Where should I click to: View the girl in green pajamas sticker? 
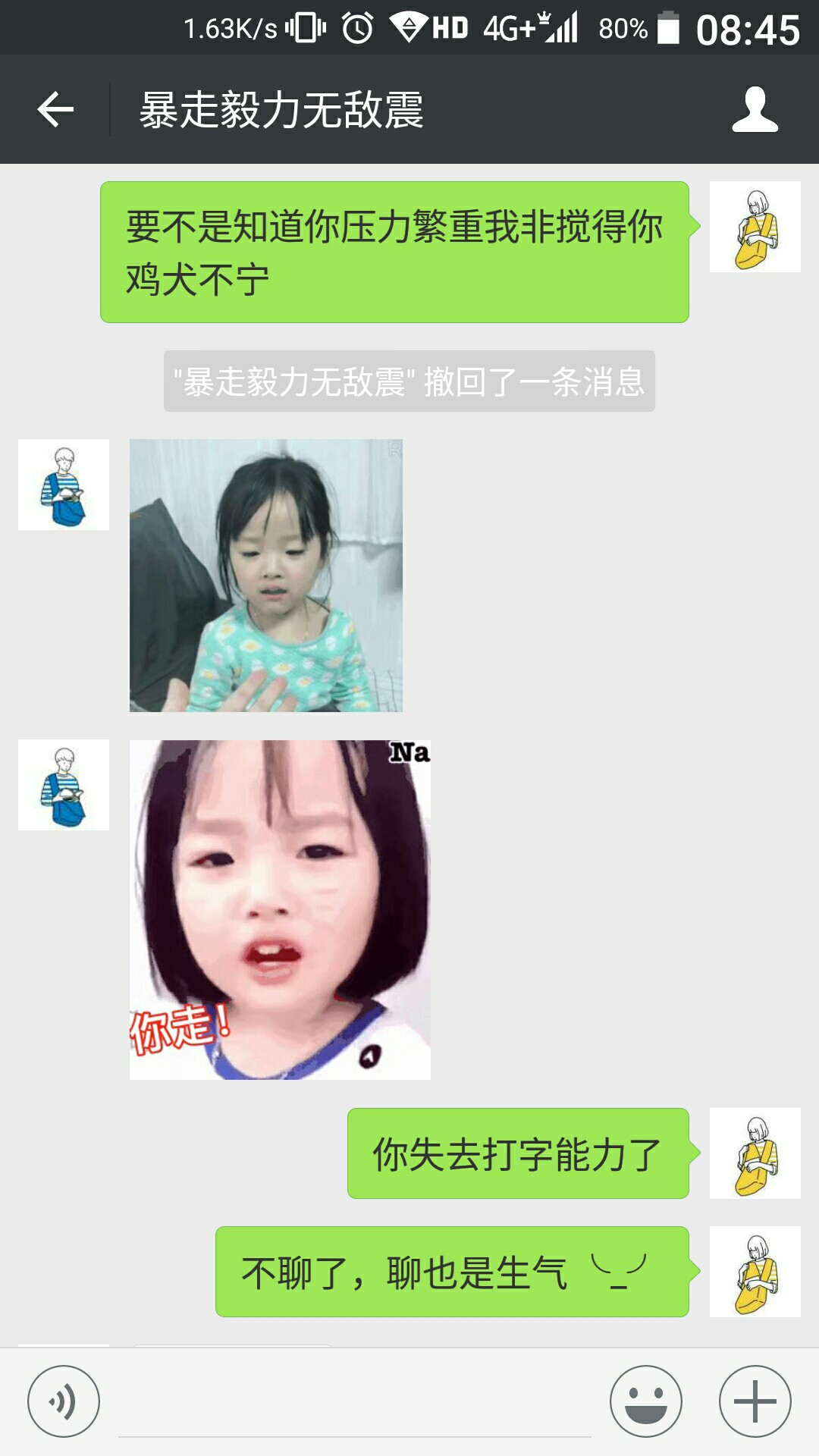(x=266, y=576)
